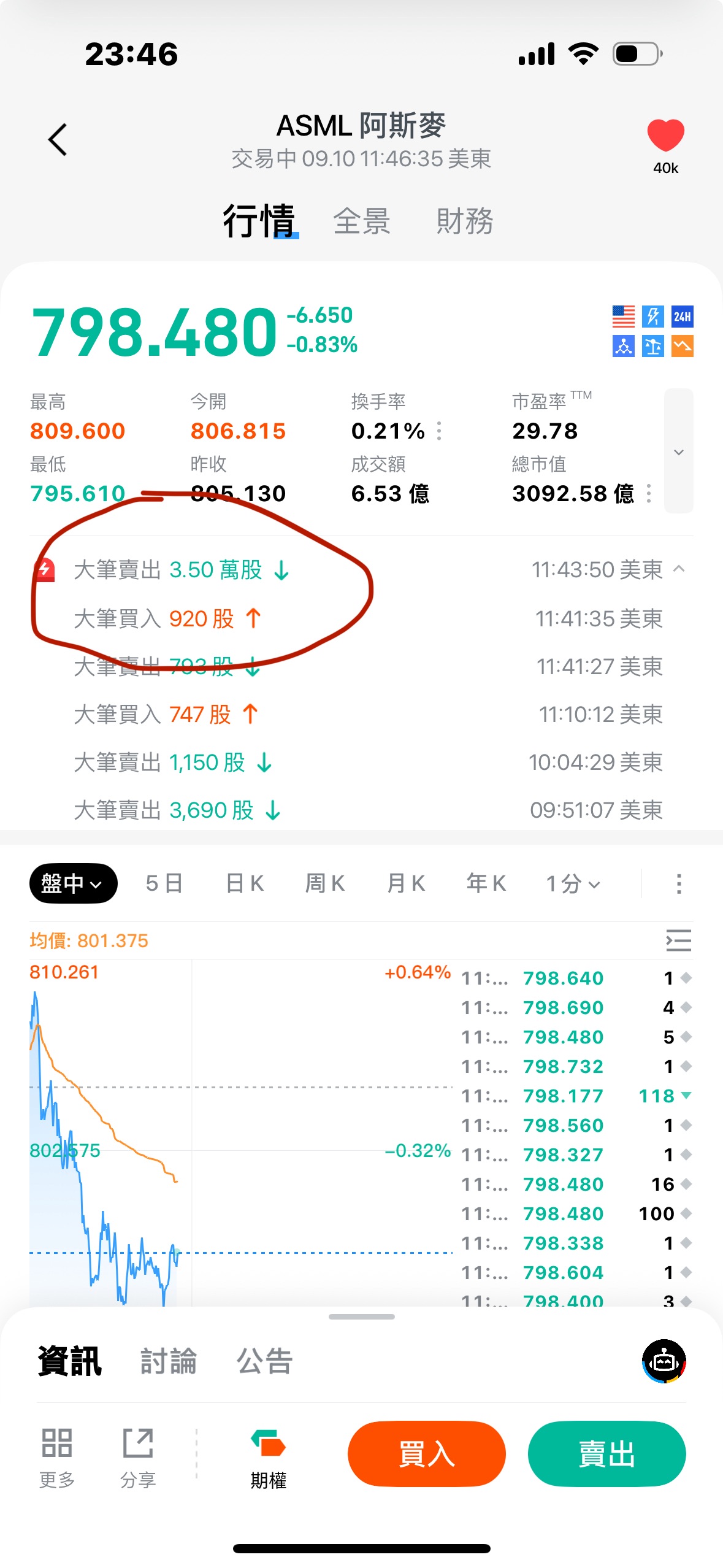Open chart settings three-dot menu
This screenshot has height=1568, width=723.
tap(678, 884)
